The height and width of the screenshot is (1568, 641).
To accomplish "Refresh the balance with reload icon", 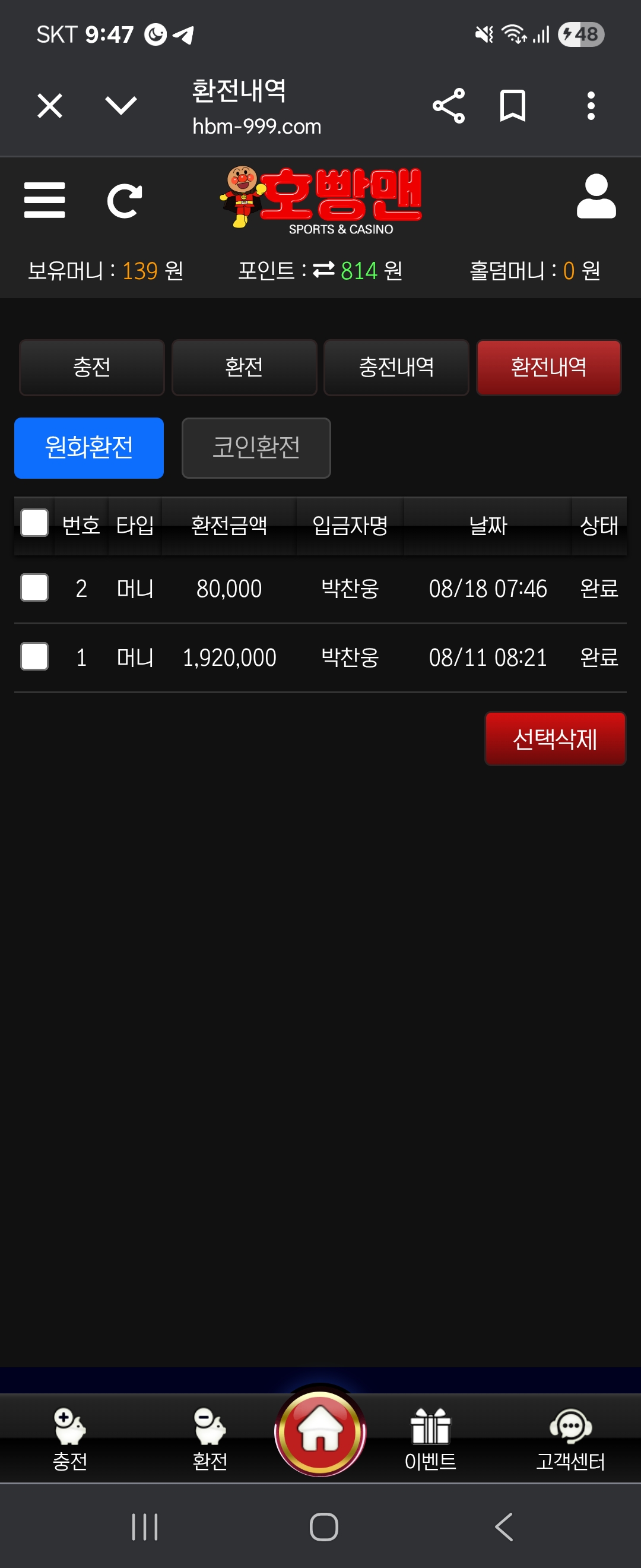I will 124,201.
